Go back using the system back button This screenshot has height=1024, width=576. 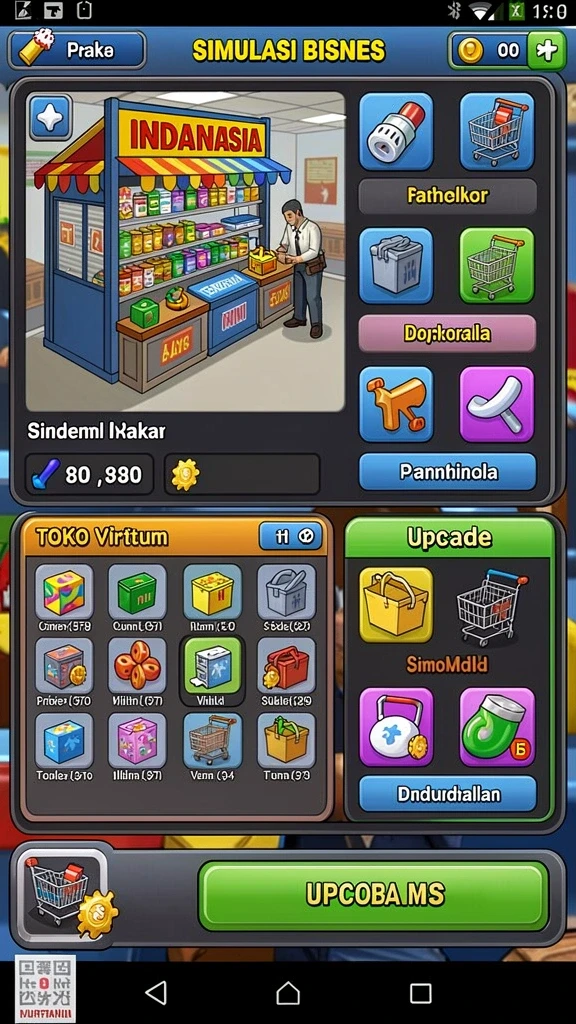(155, 993)
